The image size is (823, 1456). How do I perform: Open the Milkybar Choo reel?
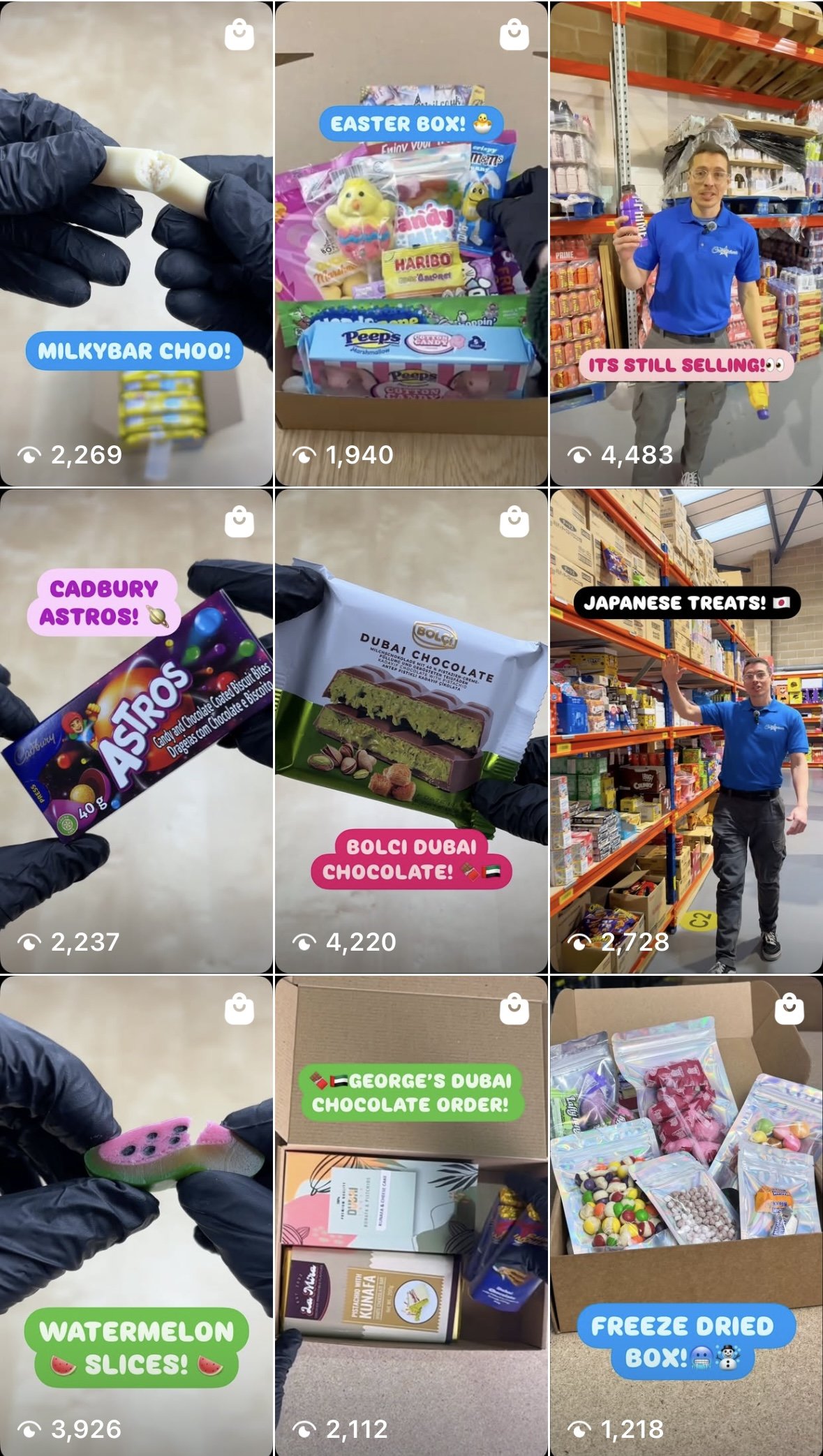pyautogui.click(x=136, y=244)
